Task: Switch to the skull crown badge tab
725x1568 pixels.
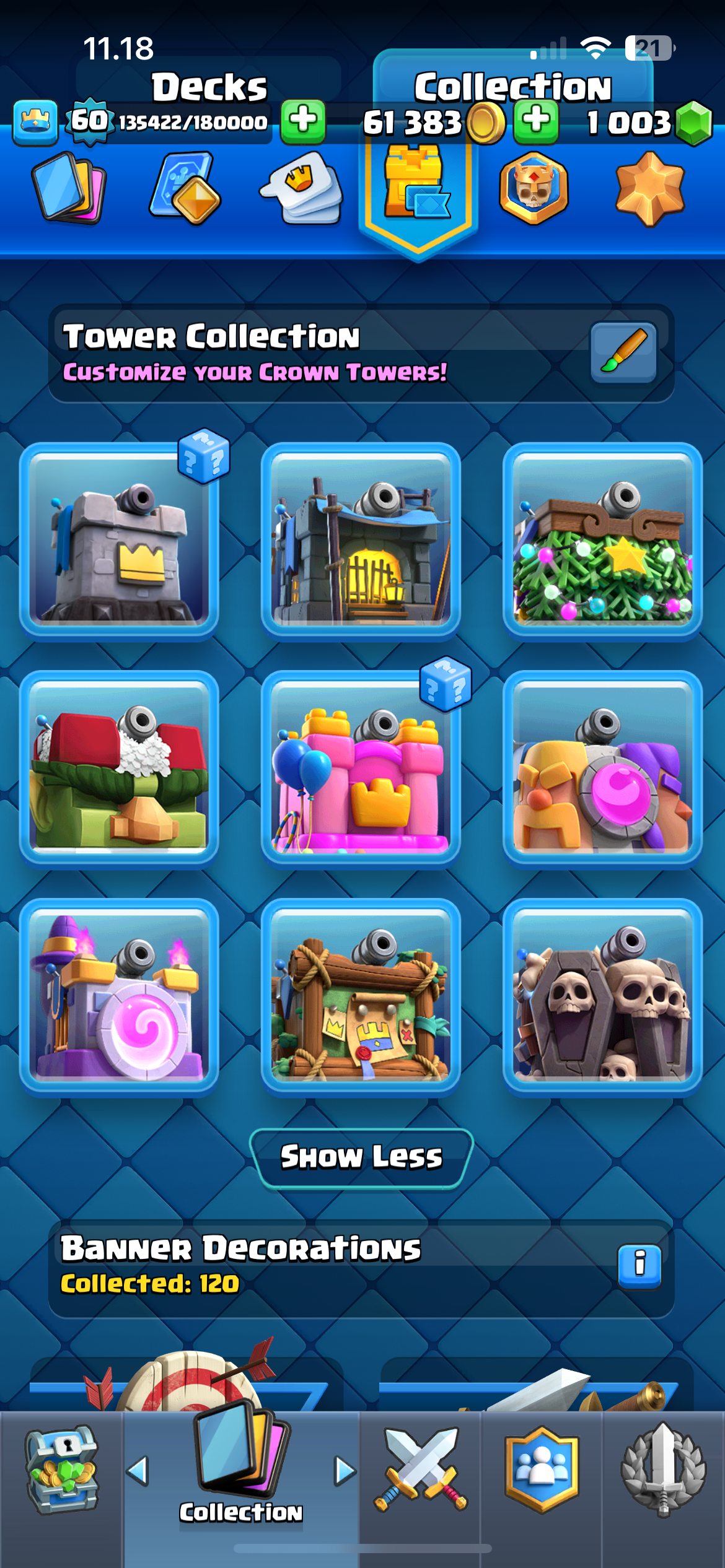Action: click(534, 187)
